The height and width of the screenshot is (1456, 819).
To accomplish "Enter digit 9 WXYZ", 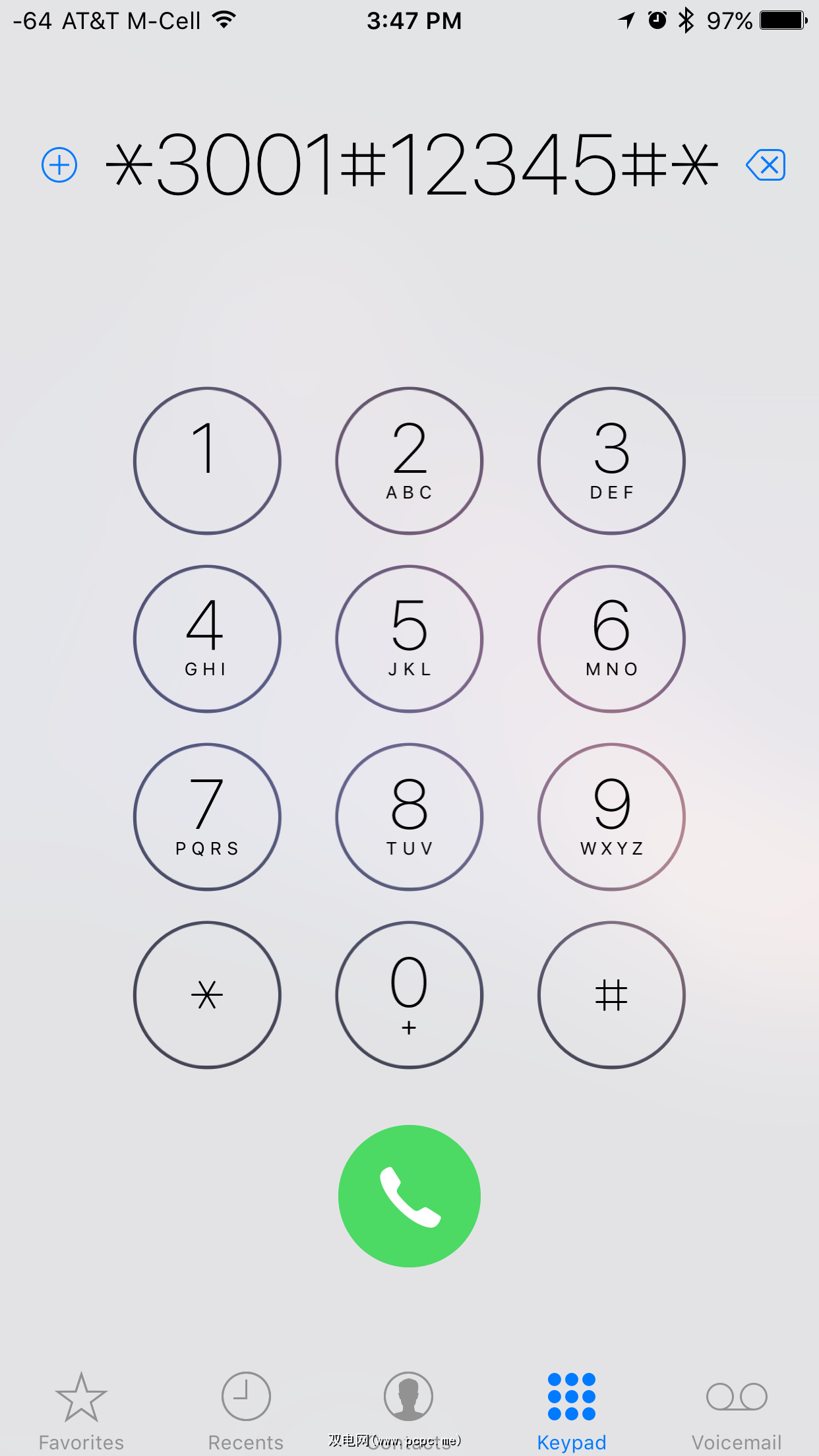I will click(x=611, y=816).
